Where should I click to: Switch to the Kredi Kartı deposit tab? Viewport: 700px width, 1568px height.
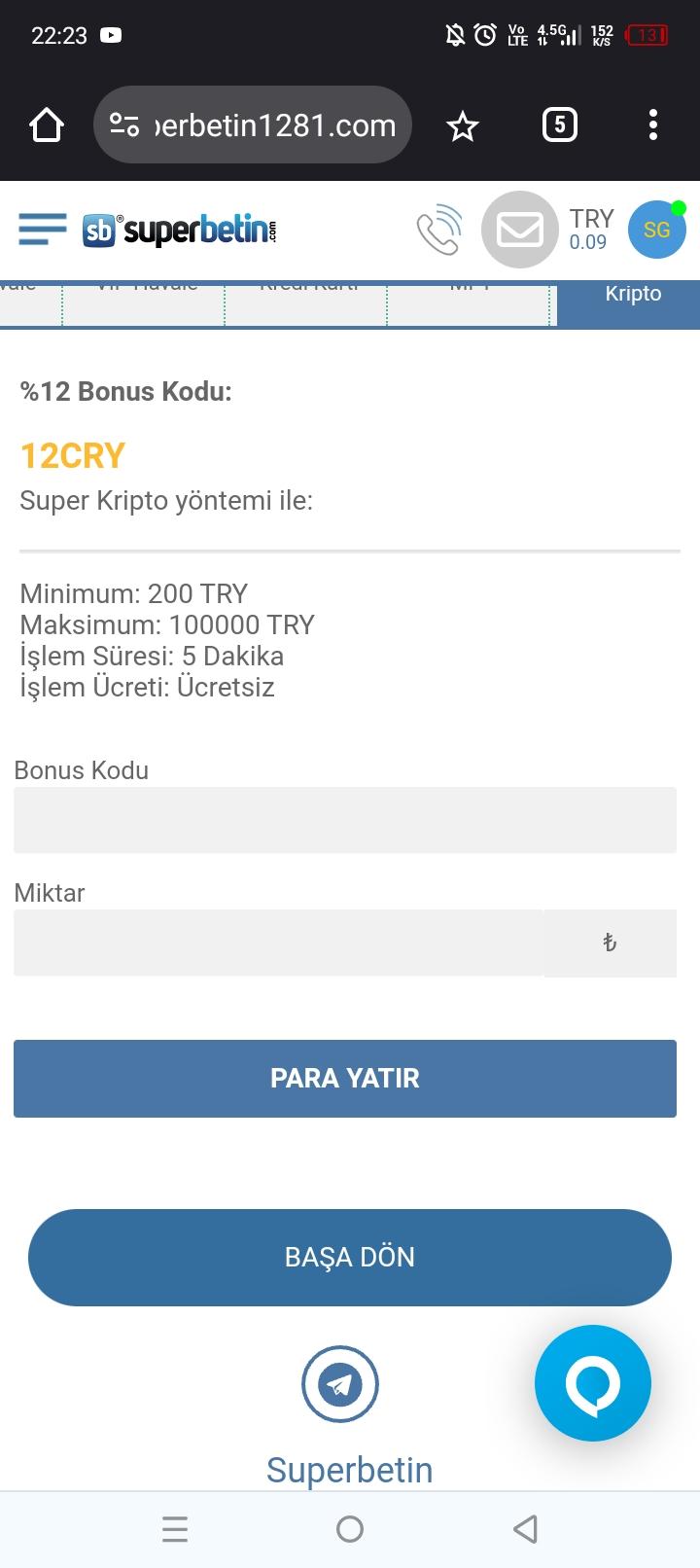306,292
